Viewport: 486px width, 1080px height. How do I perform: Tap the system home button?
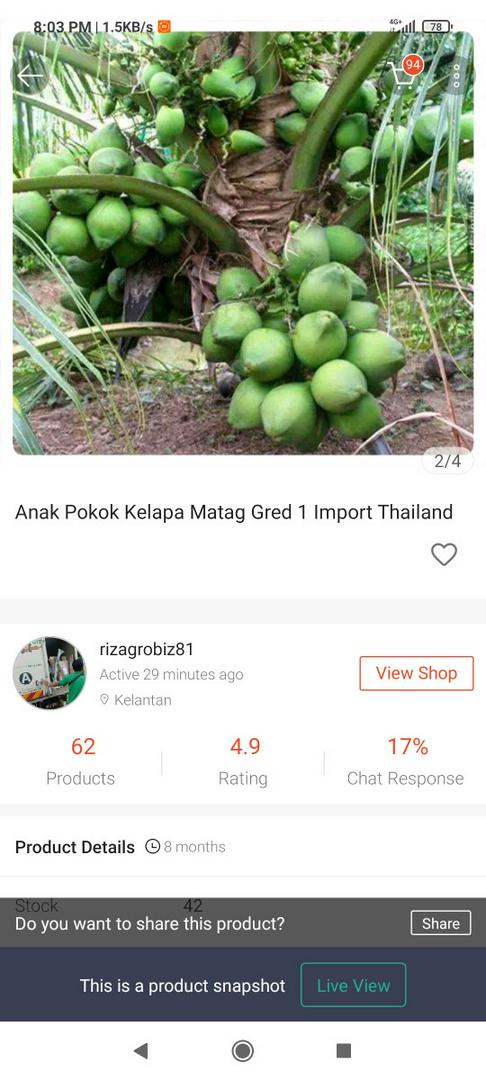(242, 1050)
